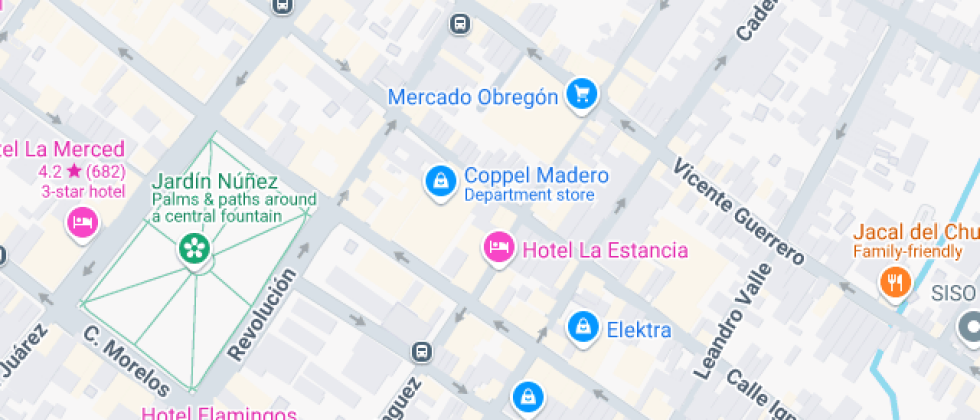
Task: Select the Jardín Núñez park marker
Action: (x=193, y=247)
